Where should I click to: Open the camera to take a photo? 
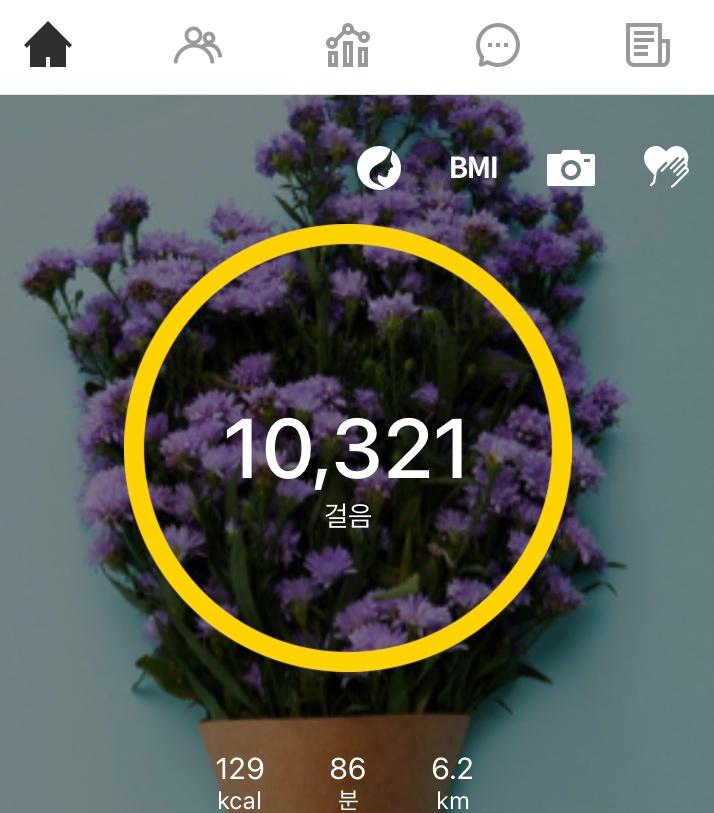pyautogui.click(x=571, y=168)
